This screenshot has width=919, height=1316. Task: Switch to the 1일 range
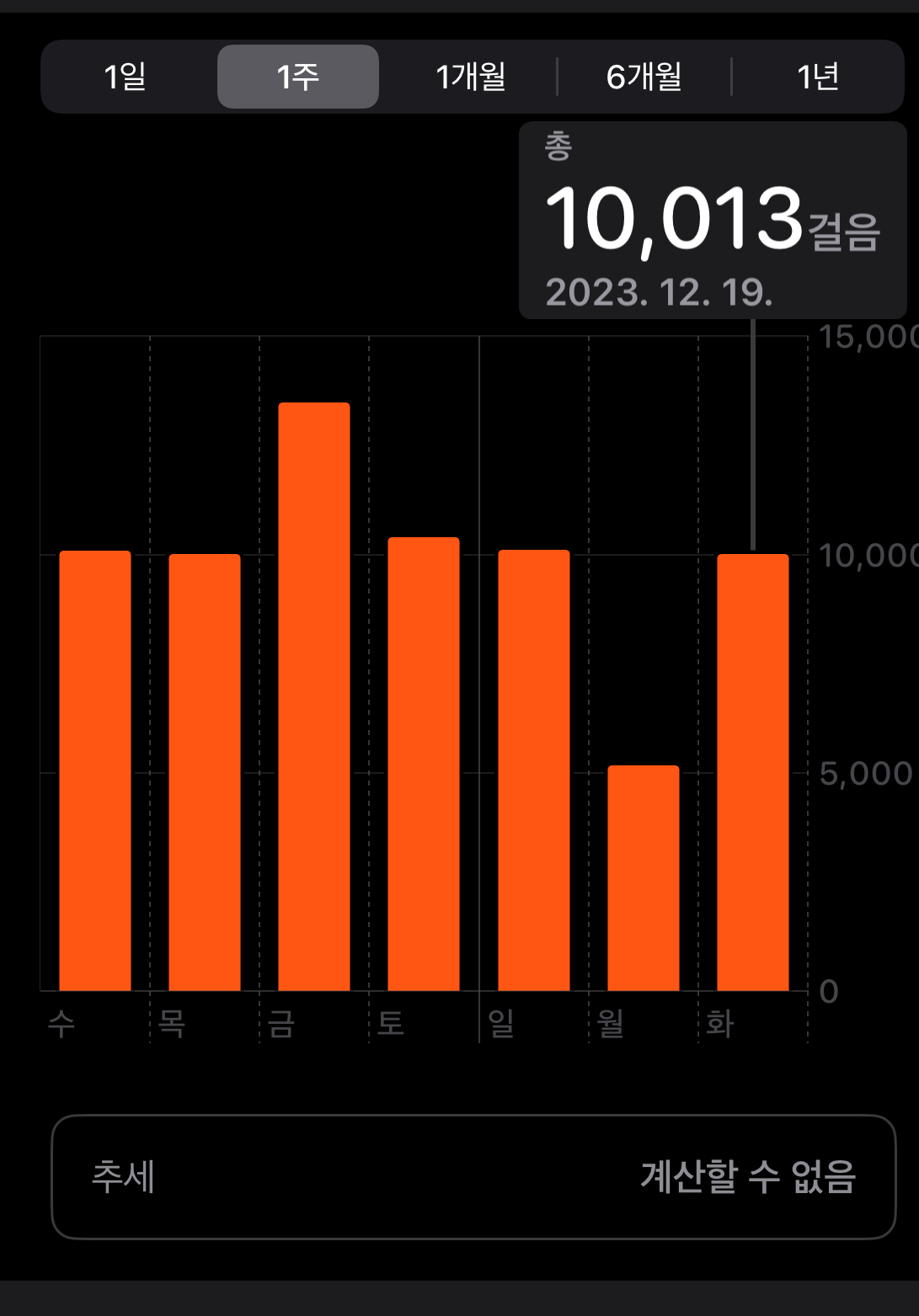125,77
